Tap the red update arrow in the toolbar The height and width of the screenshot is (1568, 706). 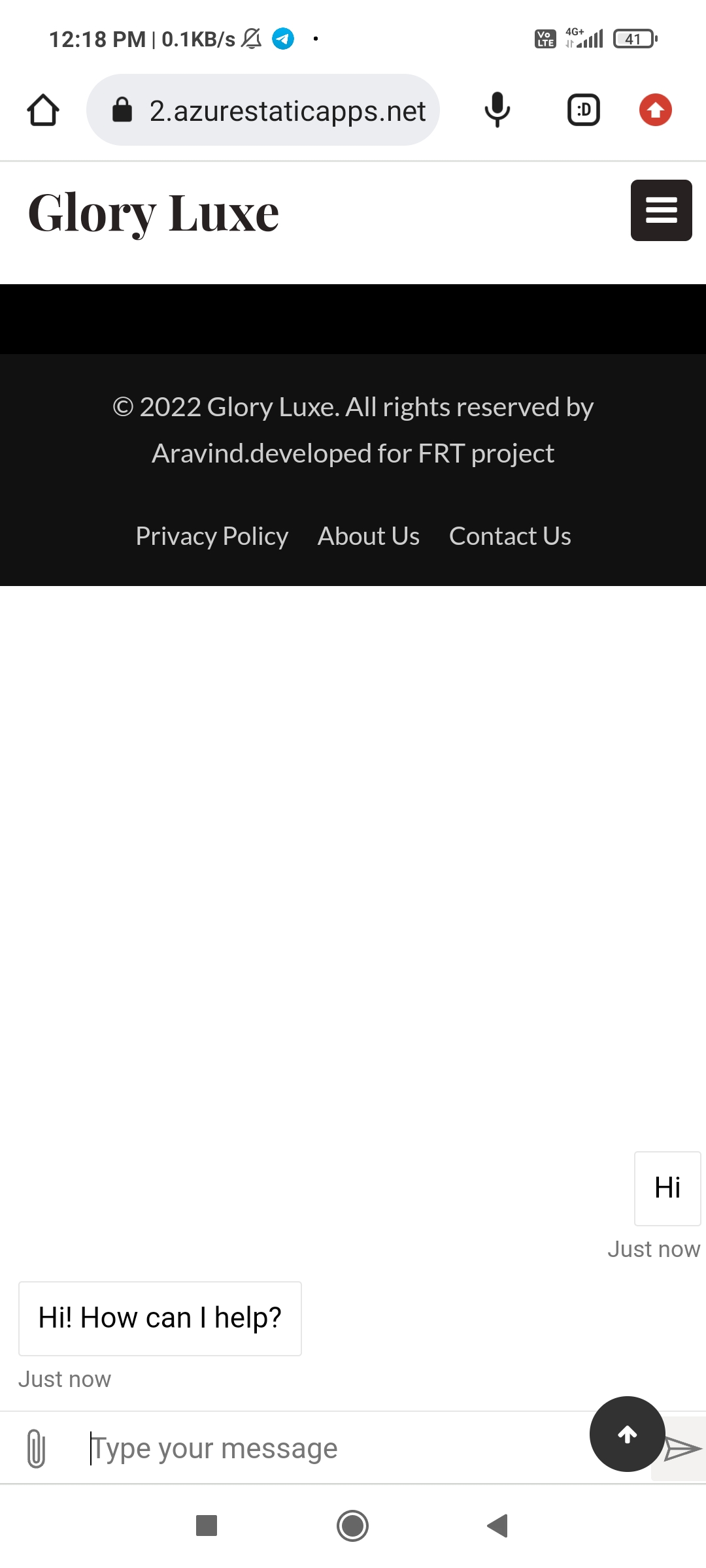pos(654,110)
